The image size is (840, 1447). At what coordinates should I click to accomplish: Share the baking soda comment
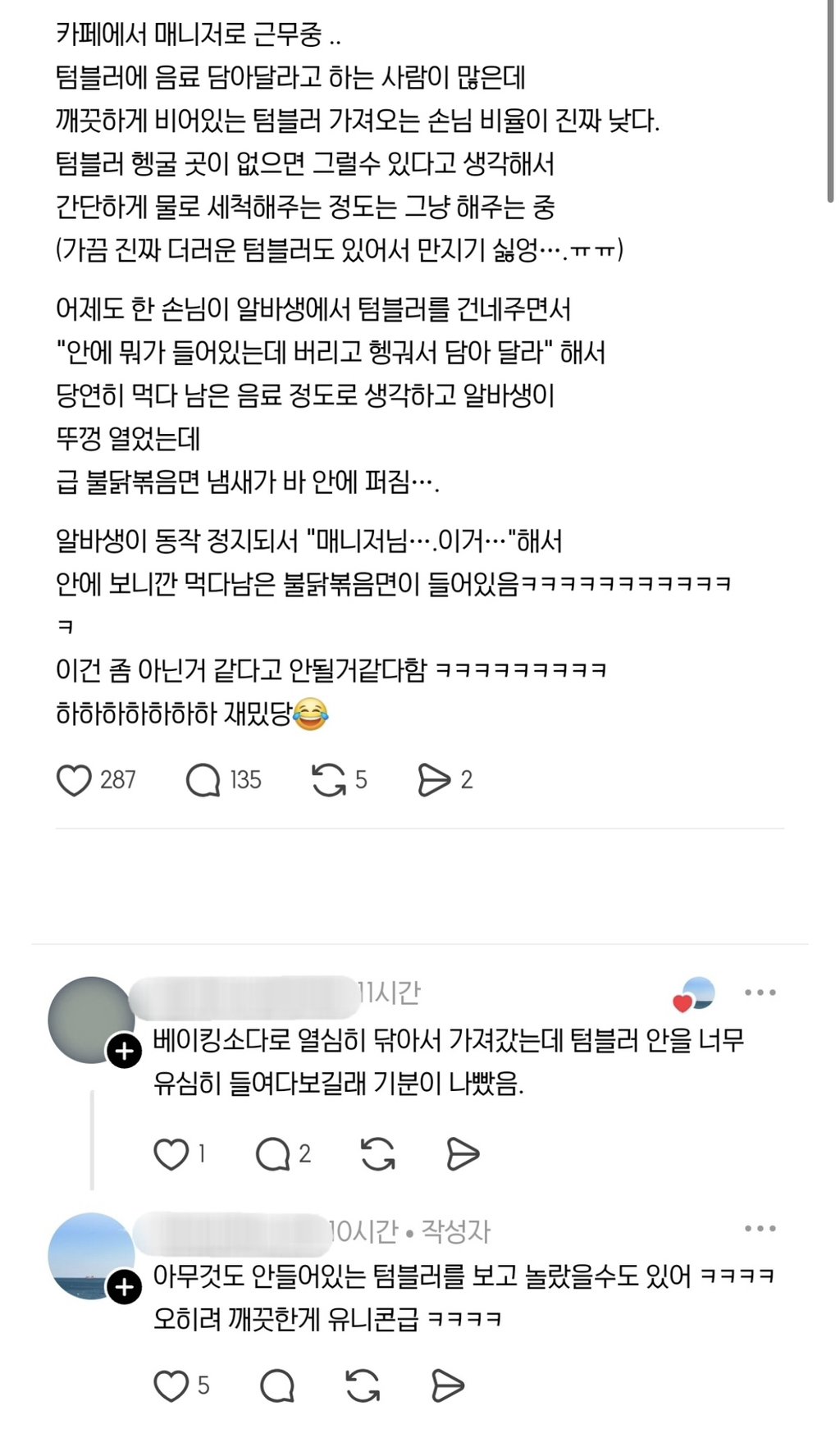pos(463,1154)
